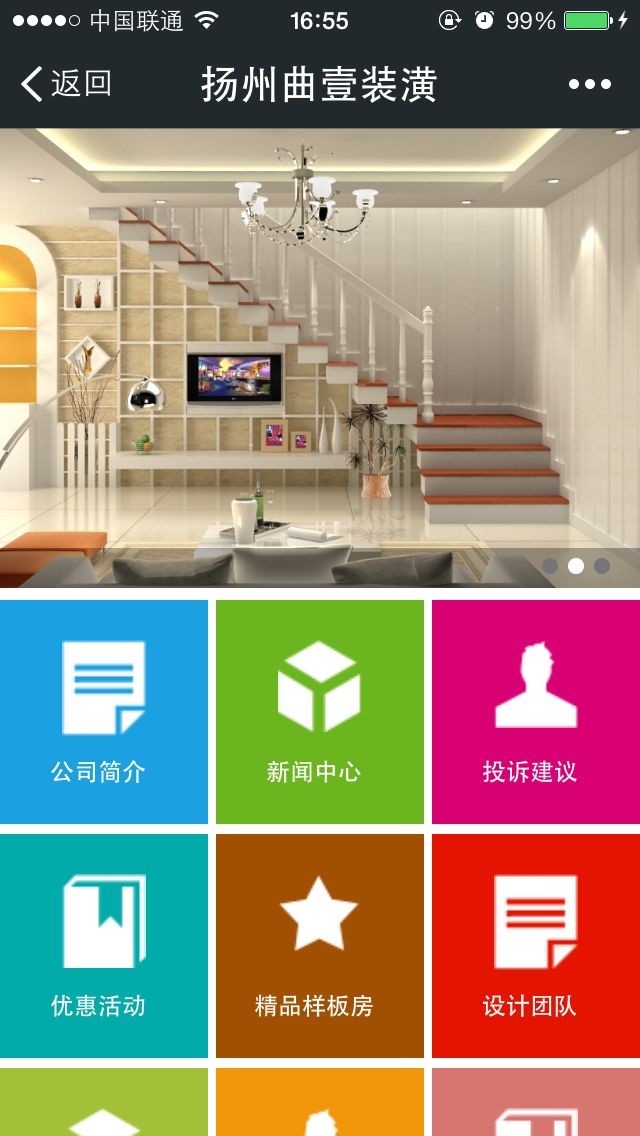Open the 精品样板房 tile
640x1136 pixels.
319,945
